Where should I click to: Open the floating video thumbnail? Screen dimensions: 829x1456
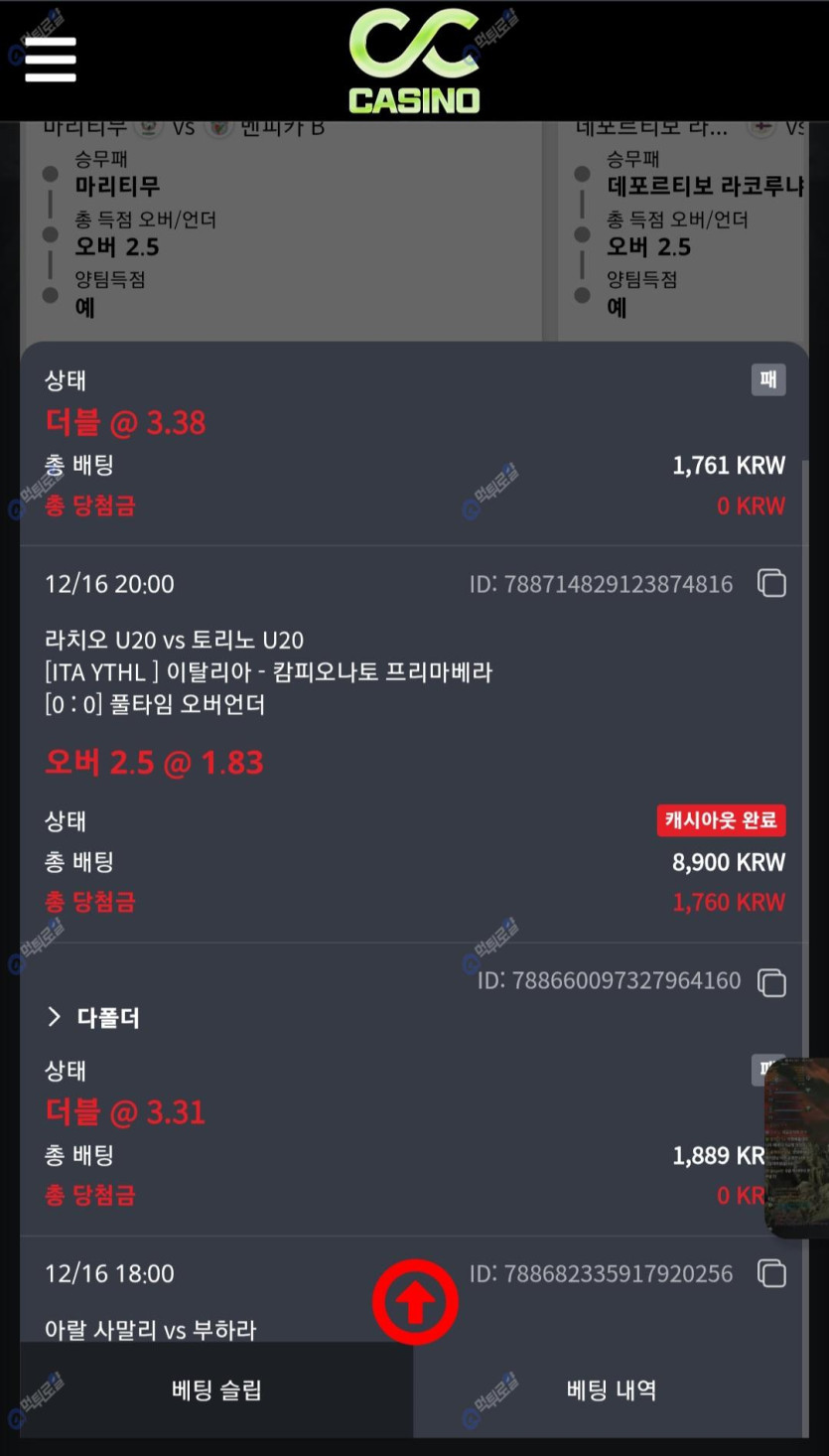coord(799,1147)
